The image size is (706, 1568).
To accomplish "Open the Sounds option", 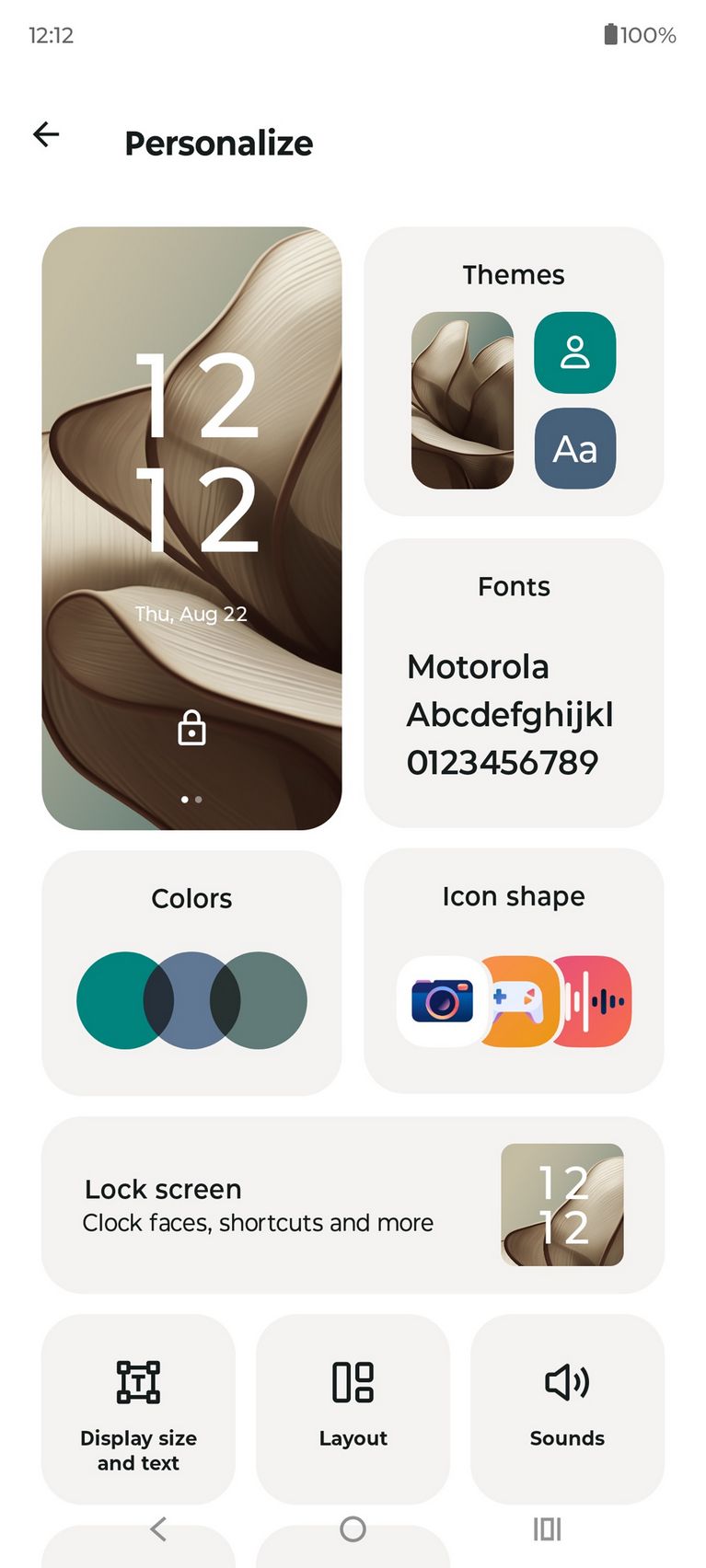I will (567, 1409).
